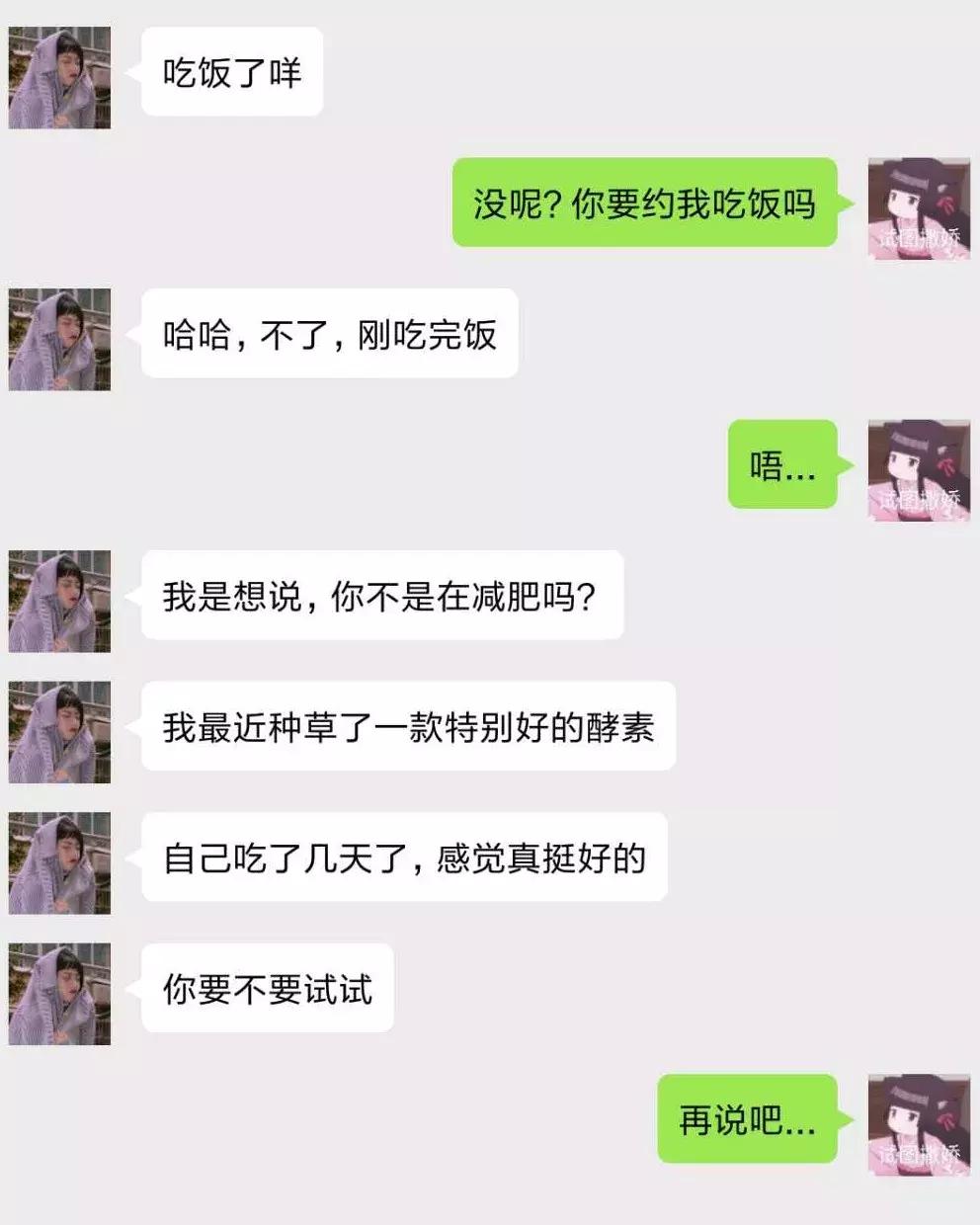Click the friend's avatar beside the 减肥 question
980x1225 pixels.
point(59,601)
